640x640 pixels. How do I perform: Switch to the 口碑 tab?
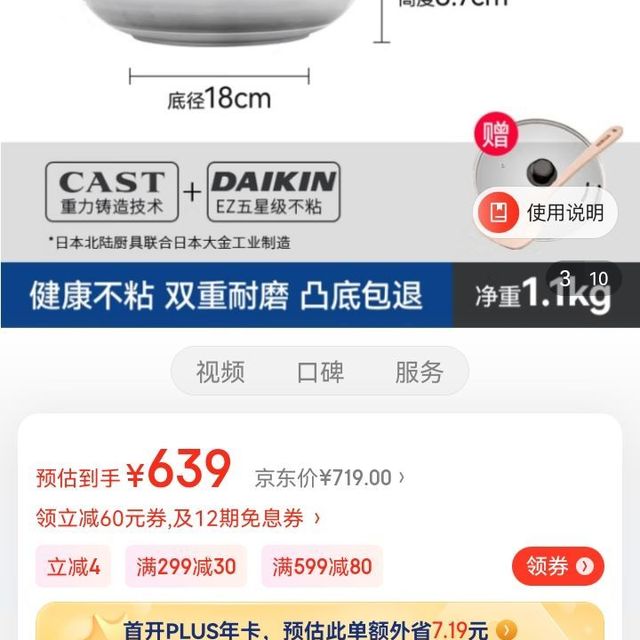pyautogui.click(x=320, y=372)
